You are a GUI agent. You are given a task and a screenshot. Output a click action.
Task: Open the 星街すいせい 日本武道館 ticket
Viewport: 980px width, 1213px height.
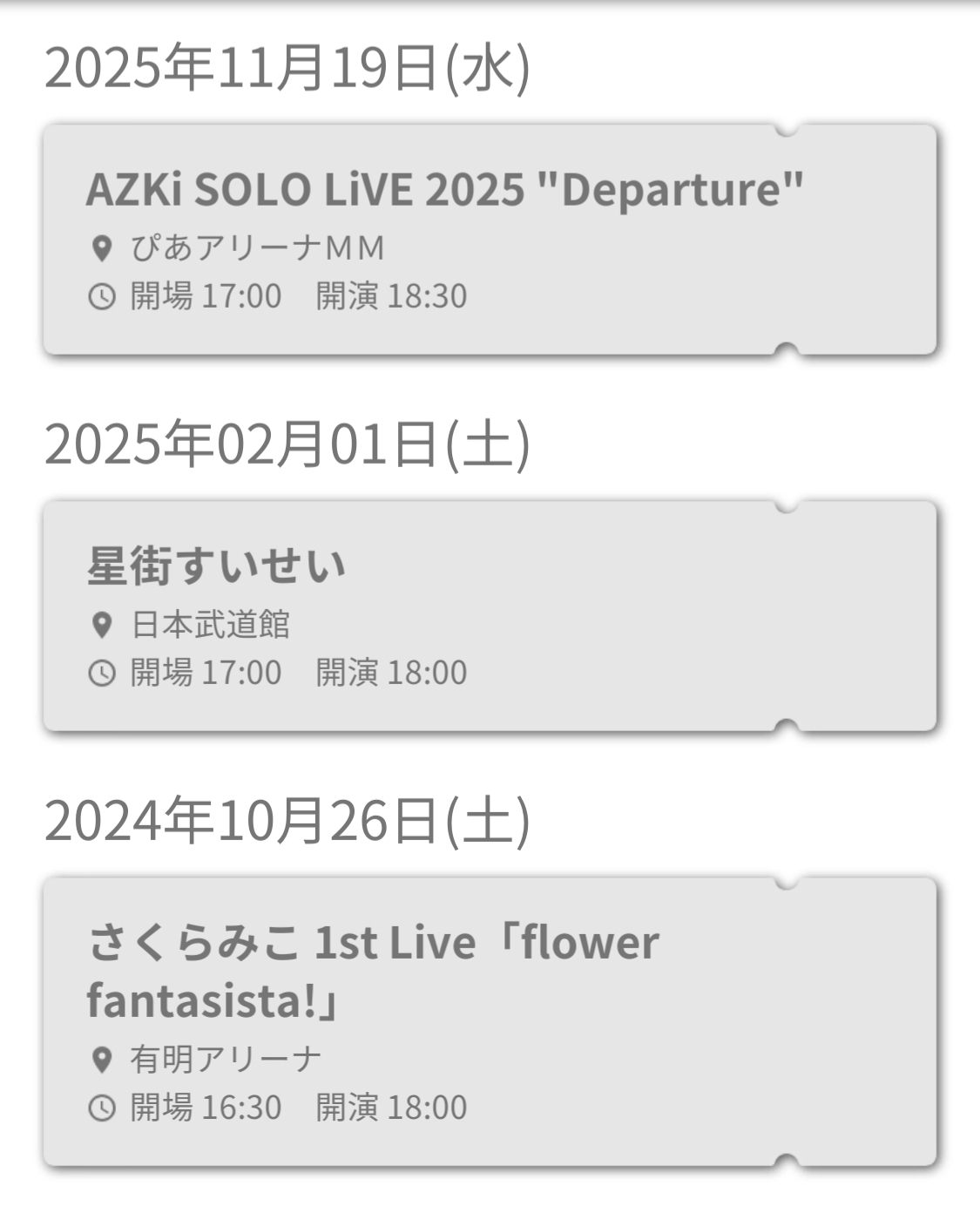(489, 616)
